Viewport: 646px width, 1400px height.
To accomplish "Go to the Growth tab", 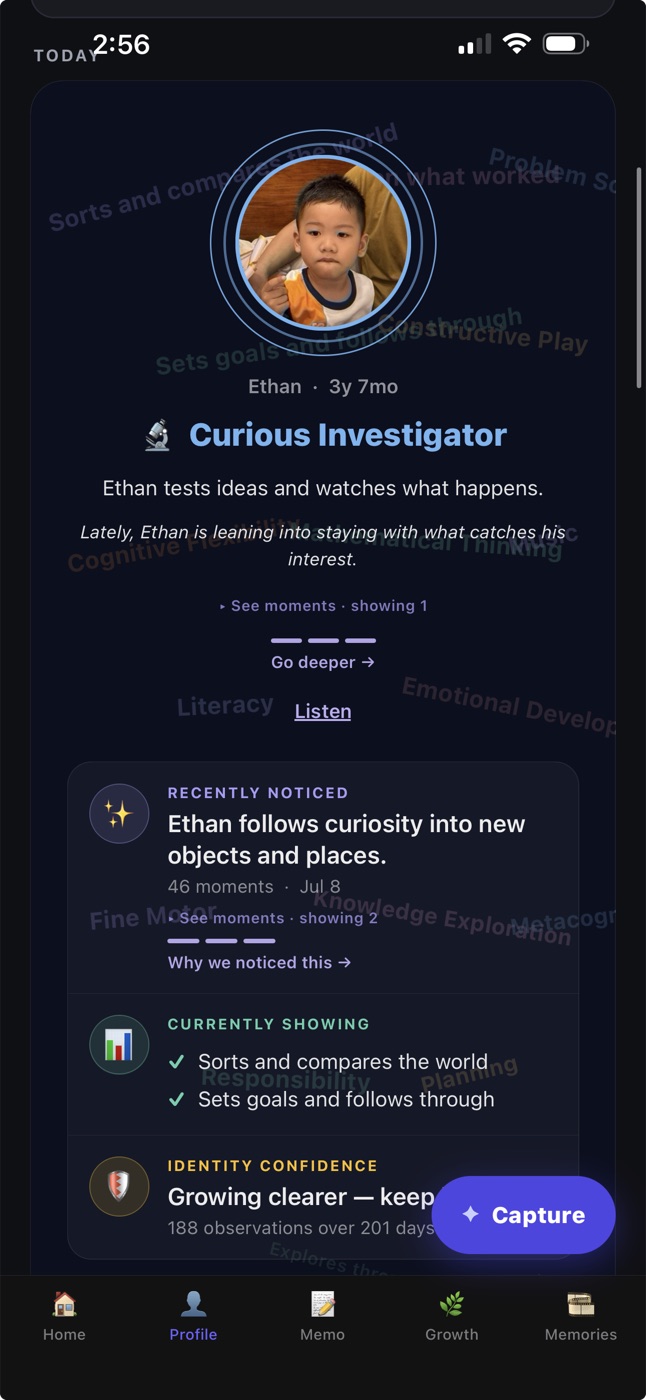I will [x=452, y=1316].
